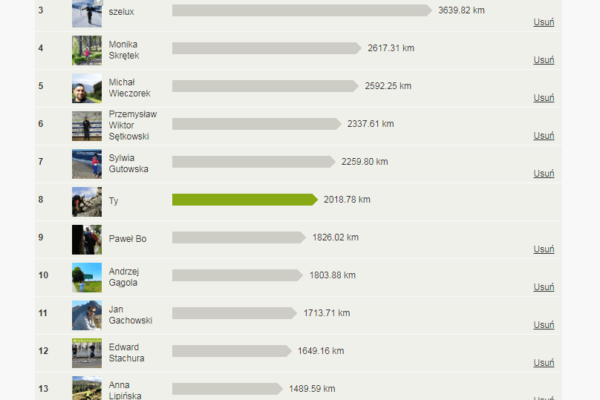
Task: Open Anna Lipińska's profile avatar
Action: (x=86, y=388)
